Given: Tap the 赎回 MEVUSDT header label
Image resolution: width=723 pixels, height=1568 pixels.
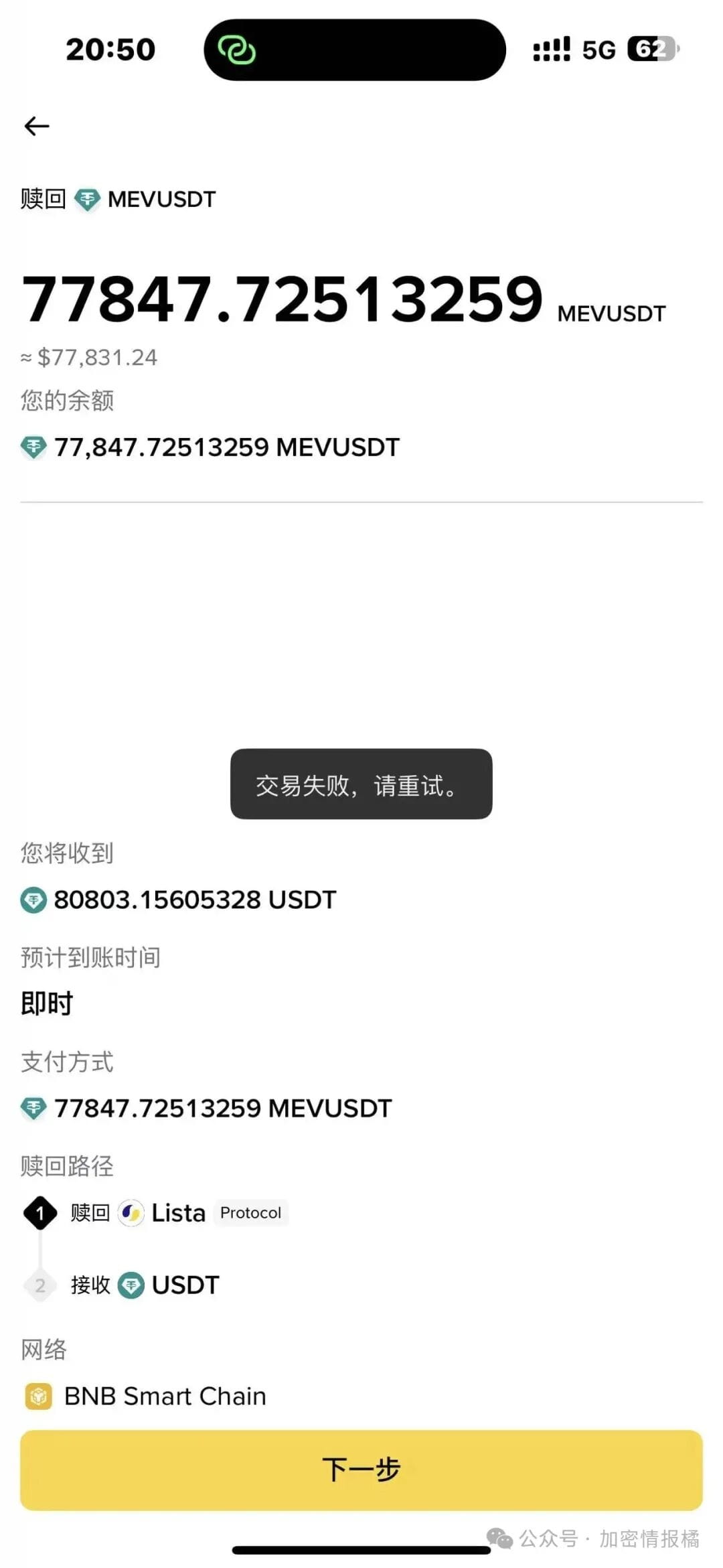Looking at the screenshot, I should 117,198.
